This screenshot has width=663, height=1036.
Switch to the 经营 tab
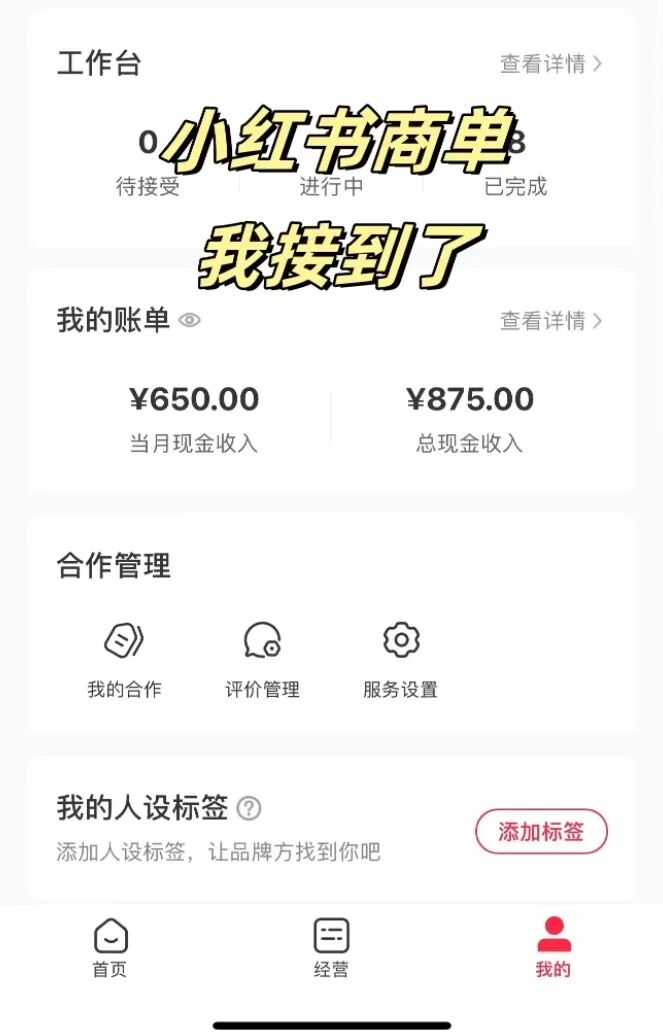(331, 946)
